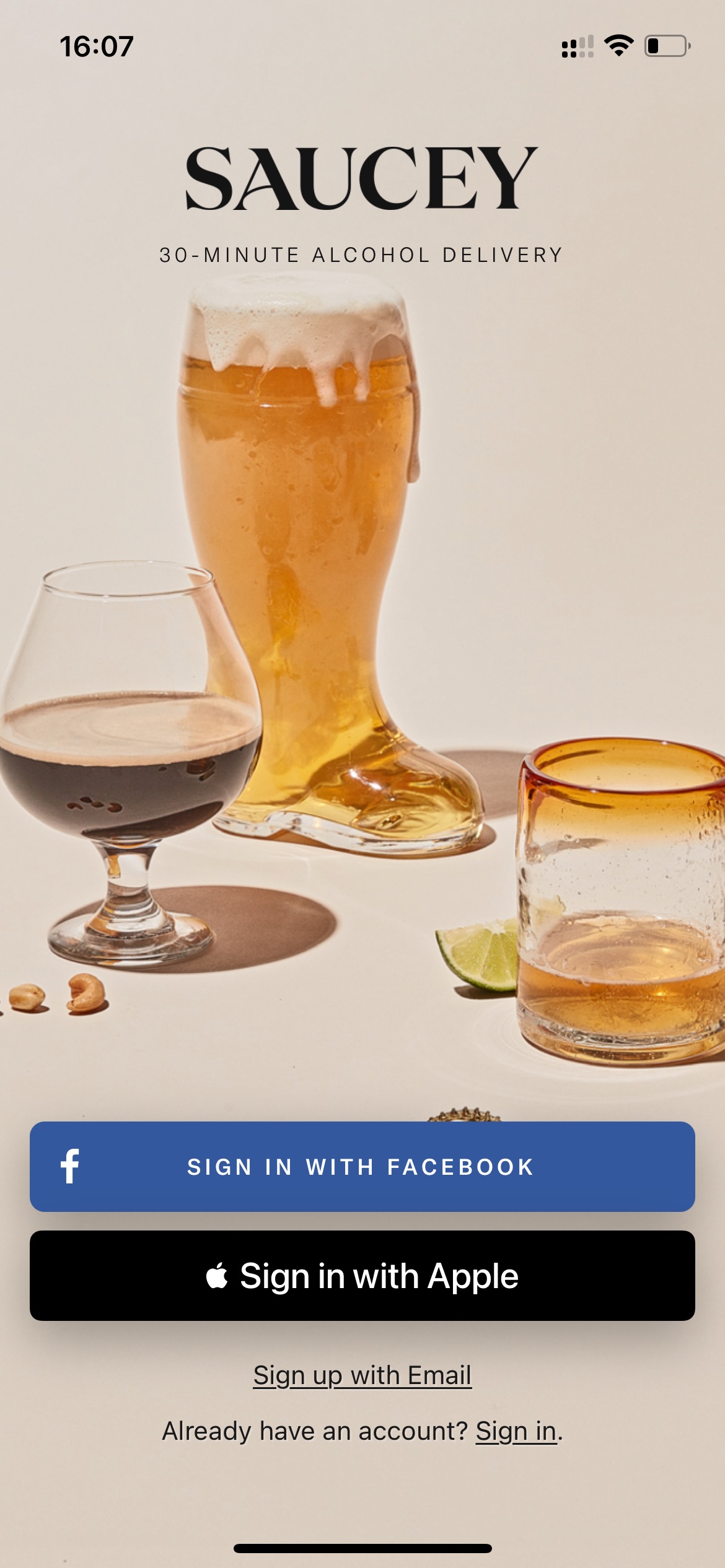Tap Sign in with Facebook
This screenshot has height=1568, width=725.
coord(362,1166)
